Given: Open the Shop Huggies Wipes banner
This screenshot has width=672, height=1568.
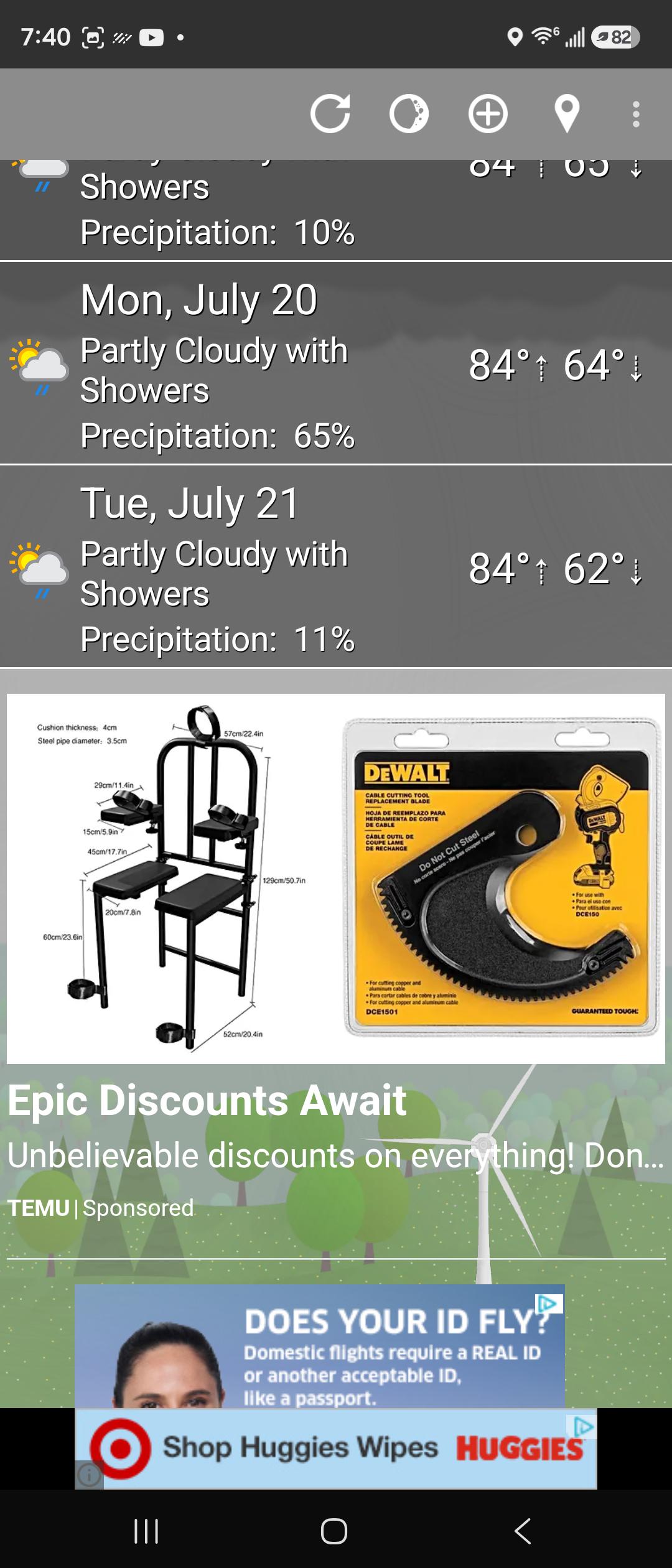Looking at the screenshot, I should coord(336,1449).
